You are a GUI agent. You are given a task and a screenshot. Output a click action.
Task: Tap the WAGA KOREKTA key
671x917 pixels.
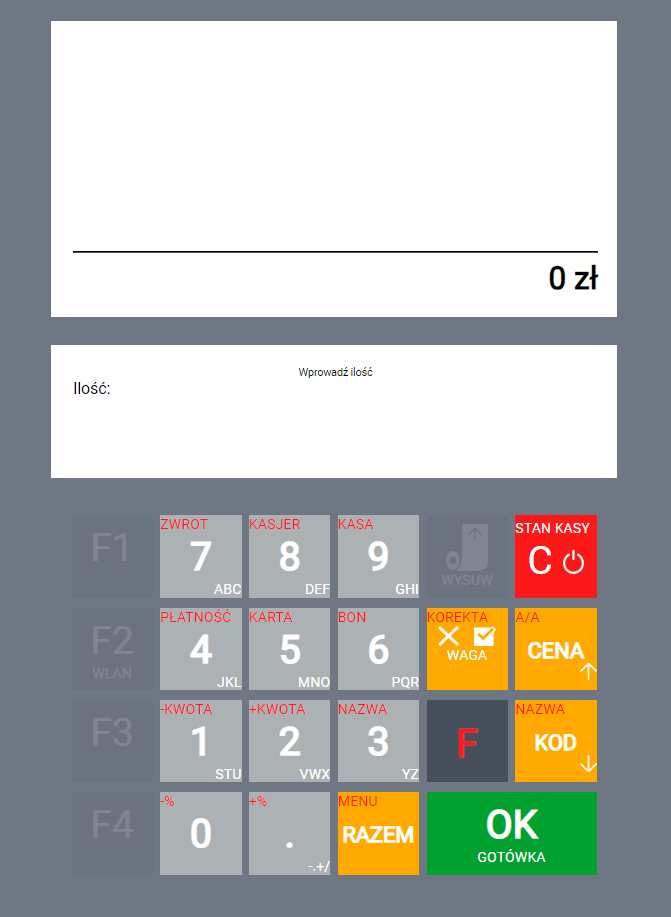[x=467, y=649]
